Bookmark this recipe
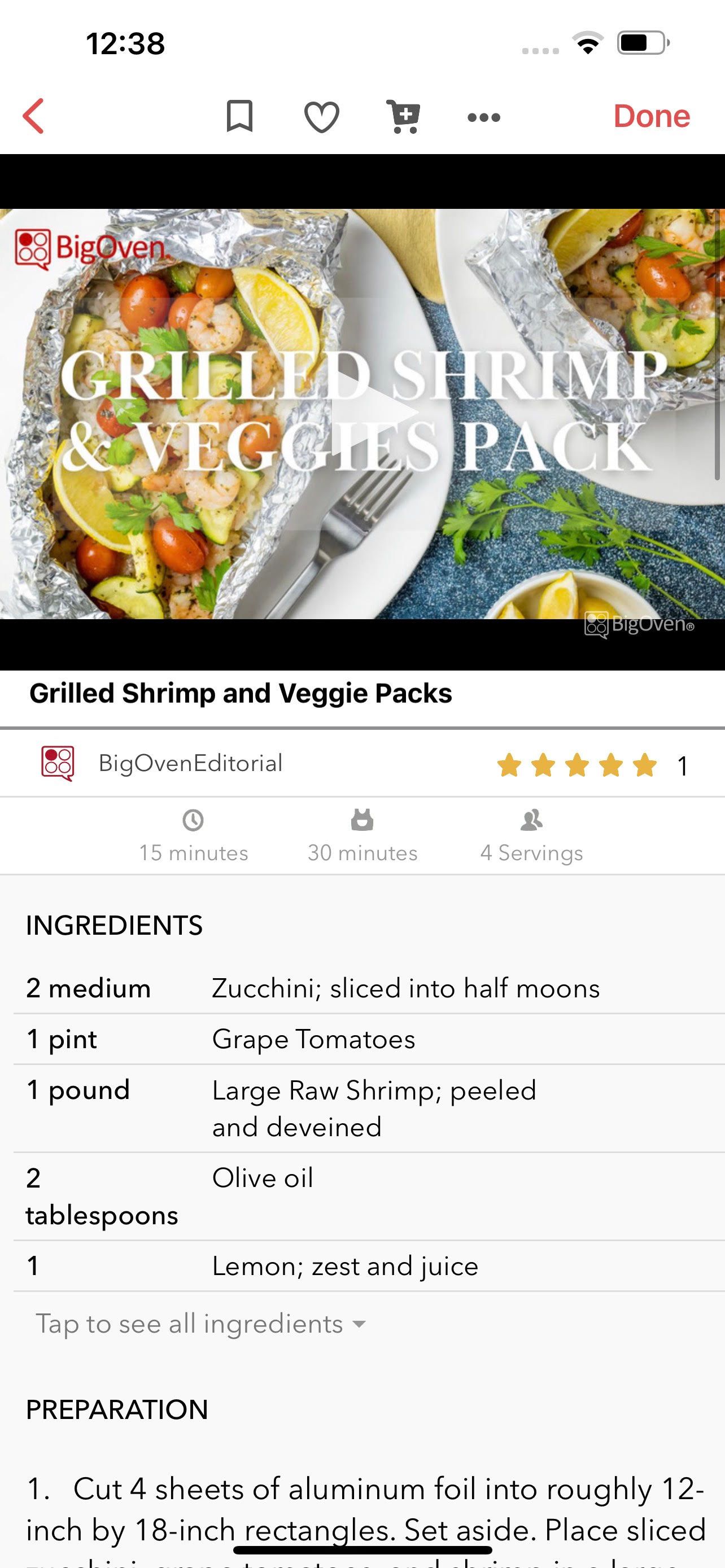Image resolution: width=725 pixels, height=1568 pixels. [240, 116]
